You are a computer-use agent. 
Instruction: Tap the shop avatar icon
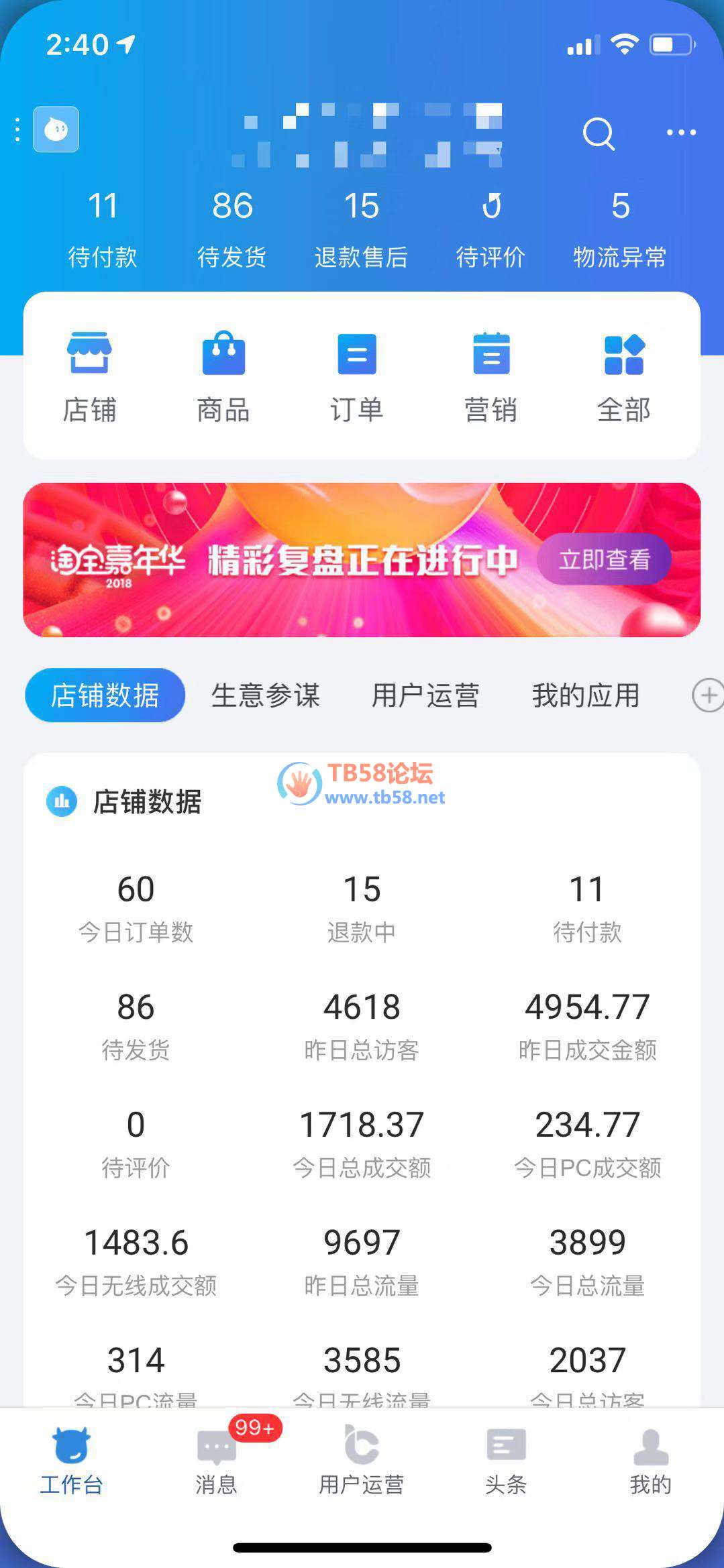[x=56, y=129]
